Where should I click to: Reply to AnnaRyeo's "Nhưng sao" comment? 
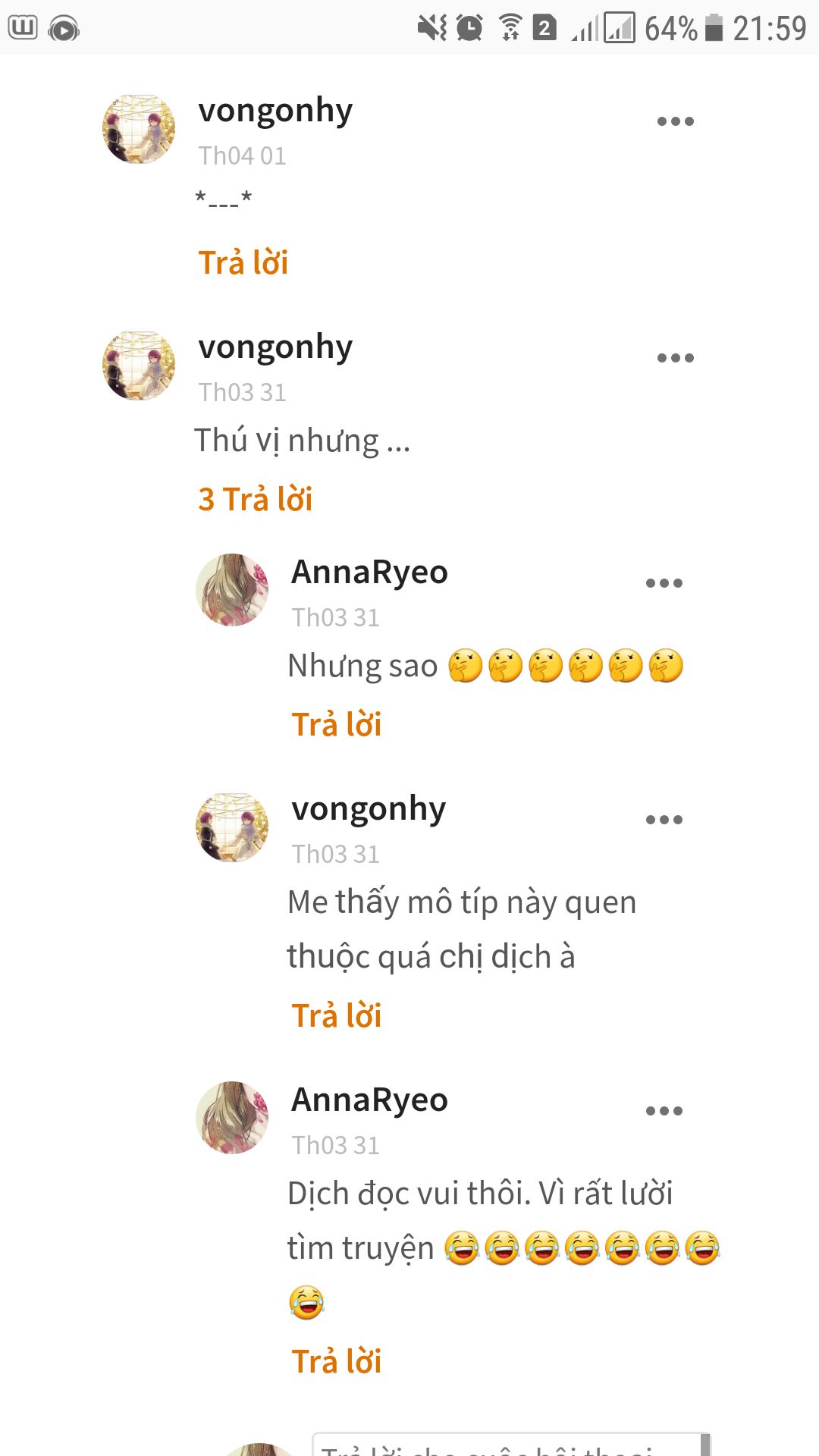point(336,724)
